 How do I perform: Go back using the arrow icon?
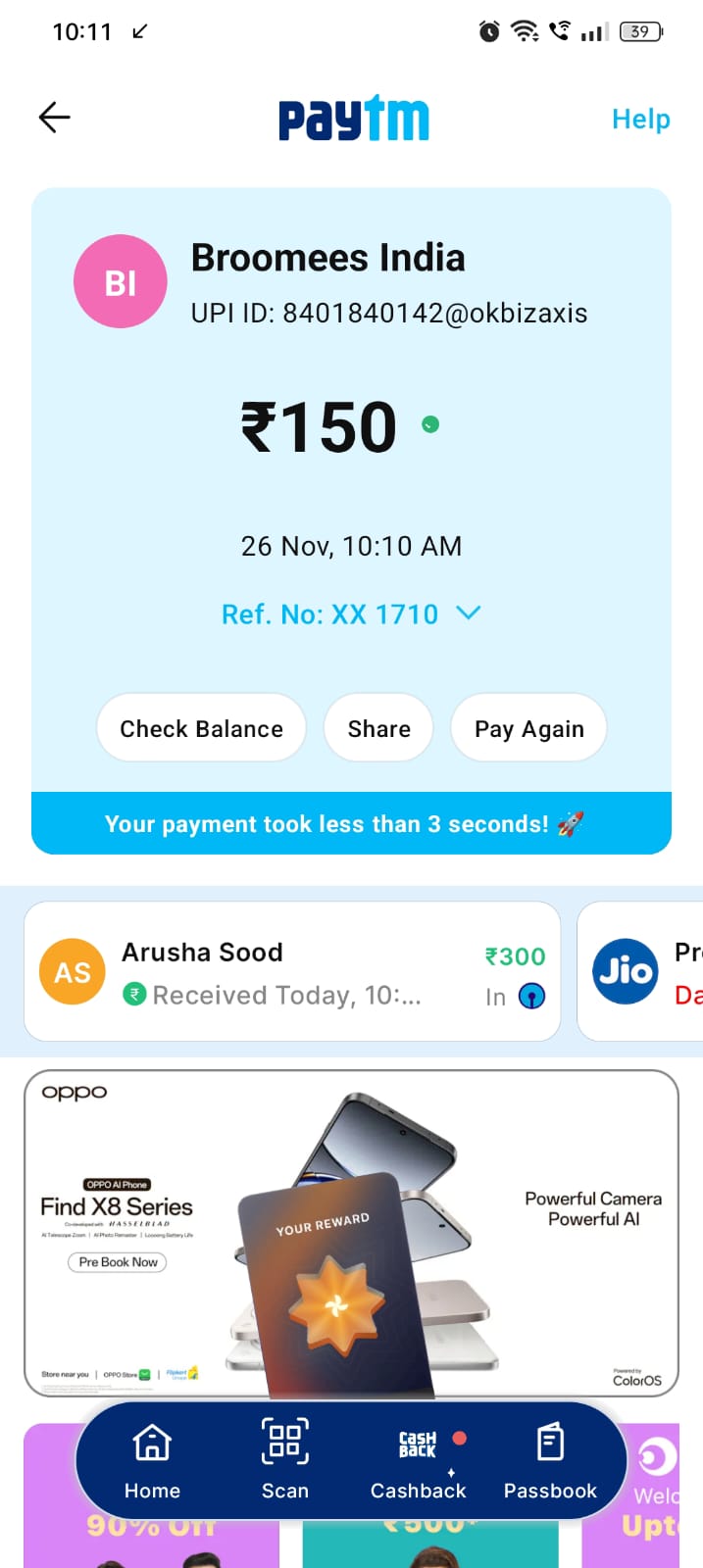coord(55,118)
